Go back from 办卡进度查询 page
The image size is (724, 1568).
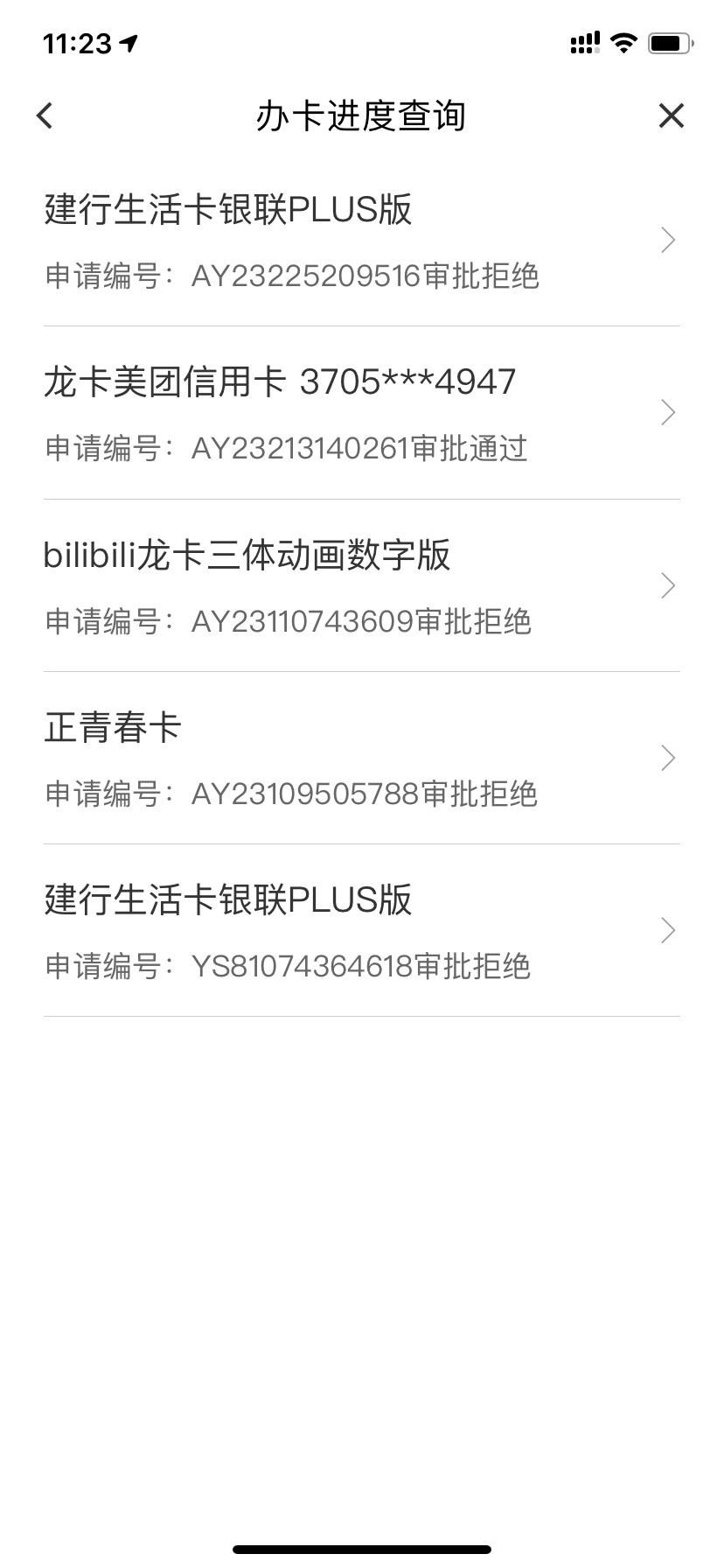coord(45,115)
